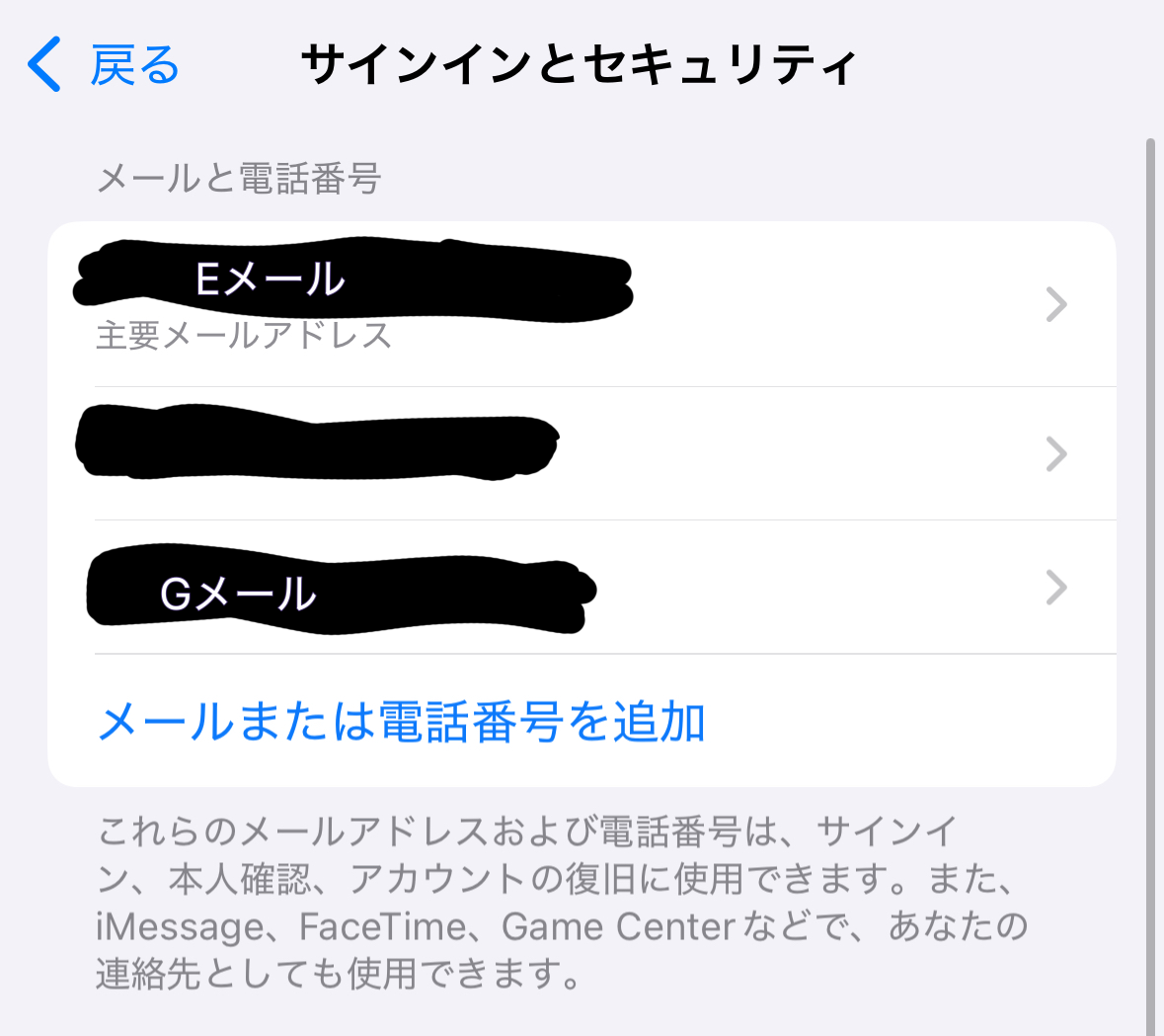
Task: Open the Eメール primary address row
Action: [581, 304]
